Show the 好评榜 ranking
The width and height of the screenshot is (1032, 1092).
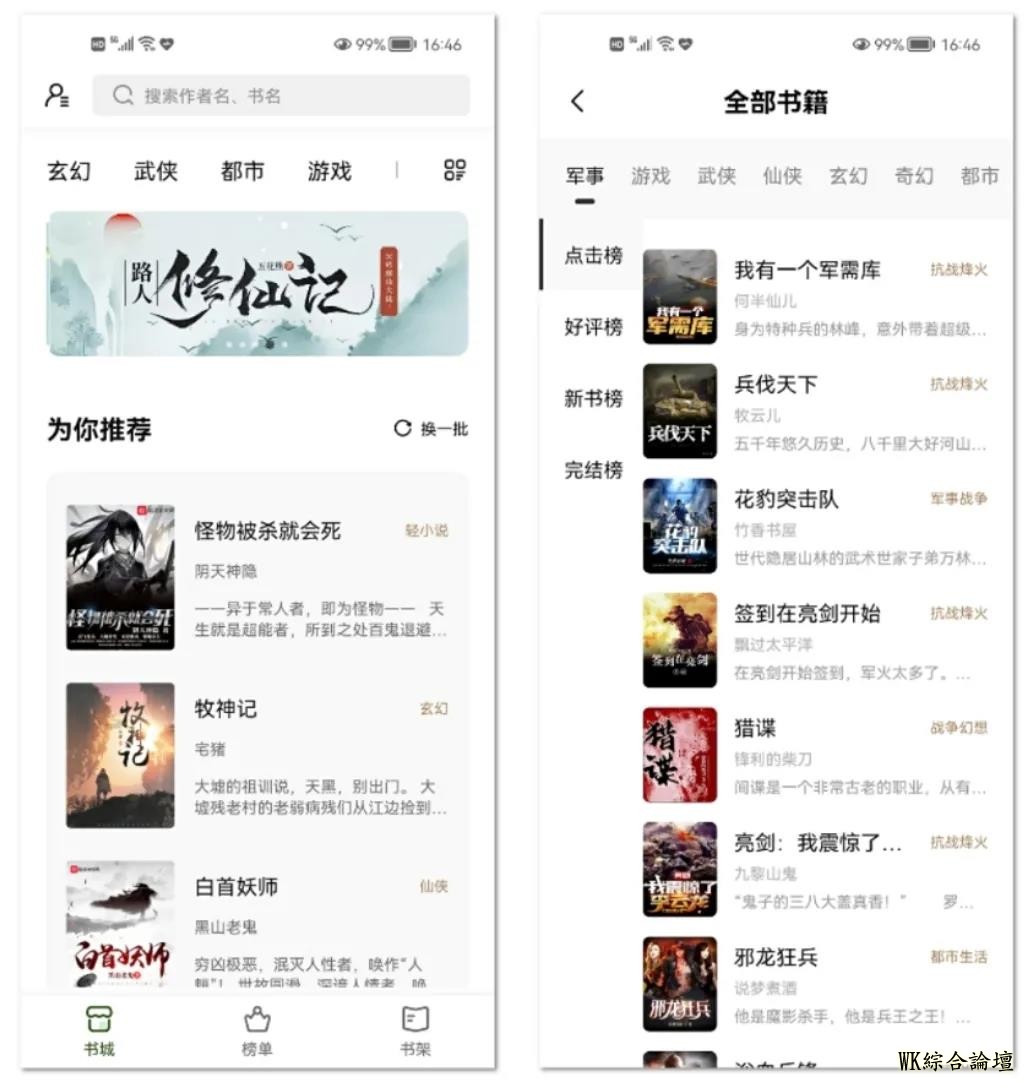[x=593, y=327]
